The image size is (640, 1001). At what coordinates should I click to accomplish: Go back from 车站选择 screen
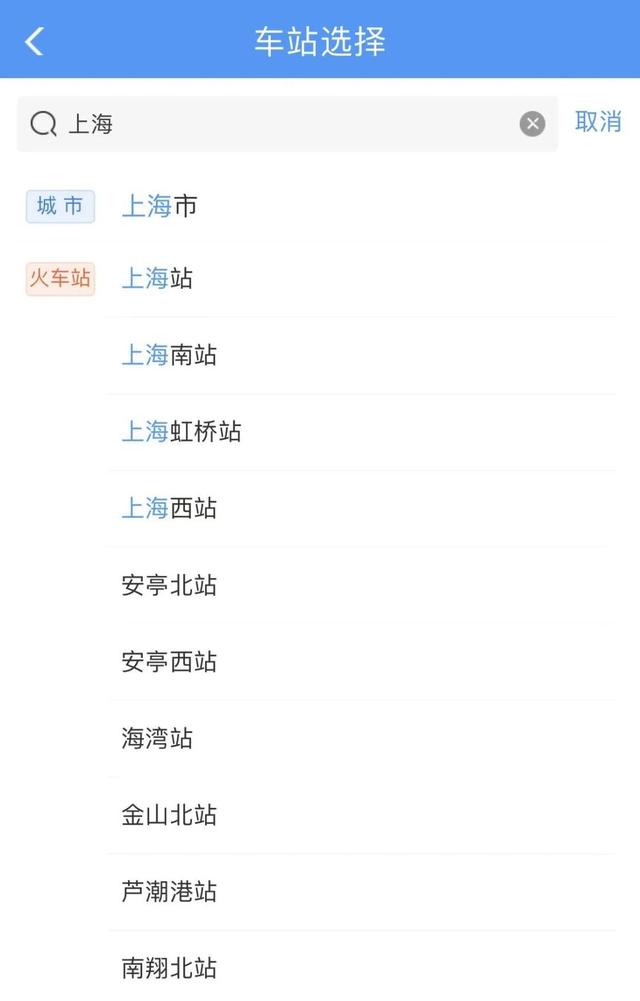point(35,41)
